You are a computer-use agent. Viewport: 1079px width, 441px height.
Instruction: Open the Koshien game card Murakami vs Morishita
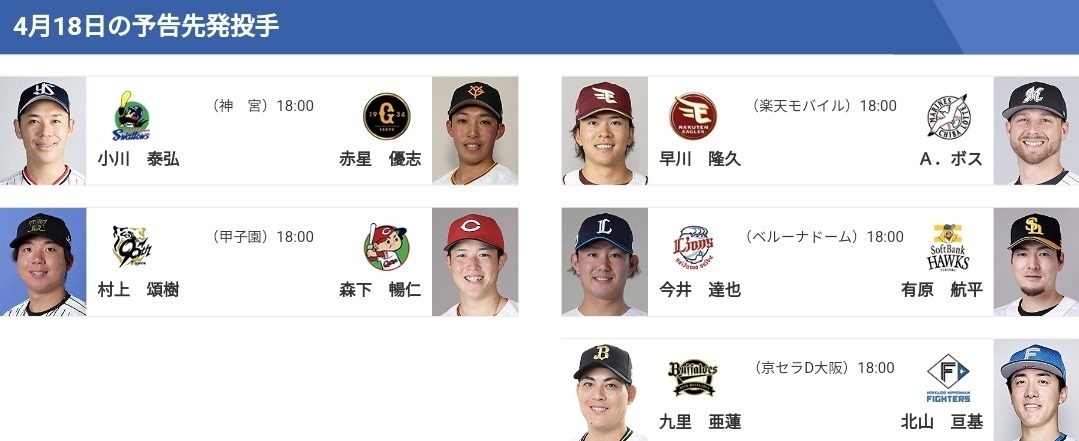click(x=259, y=262)
